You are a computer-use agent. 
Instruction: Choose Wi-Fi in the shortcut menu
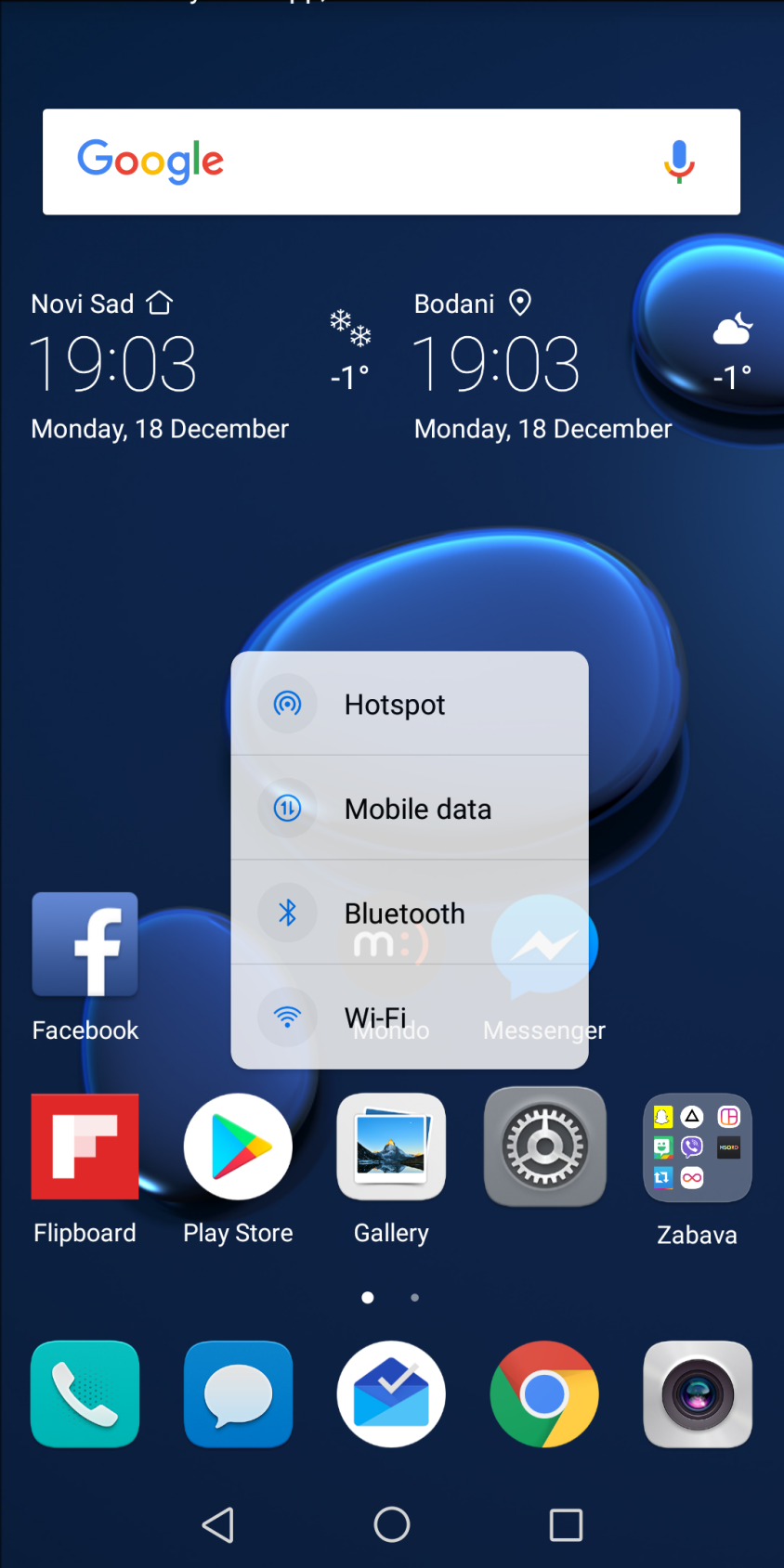tap(409, 1017)
